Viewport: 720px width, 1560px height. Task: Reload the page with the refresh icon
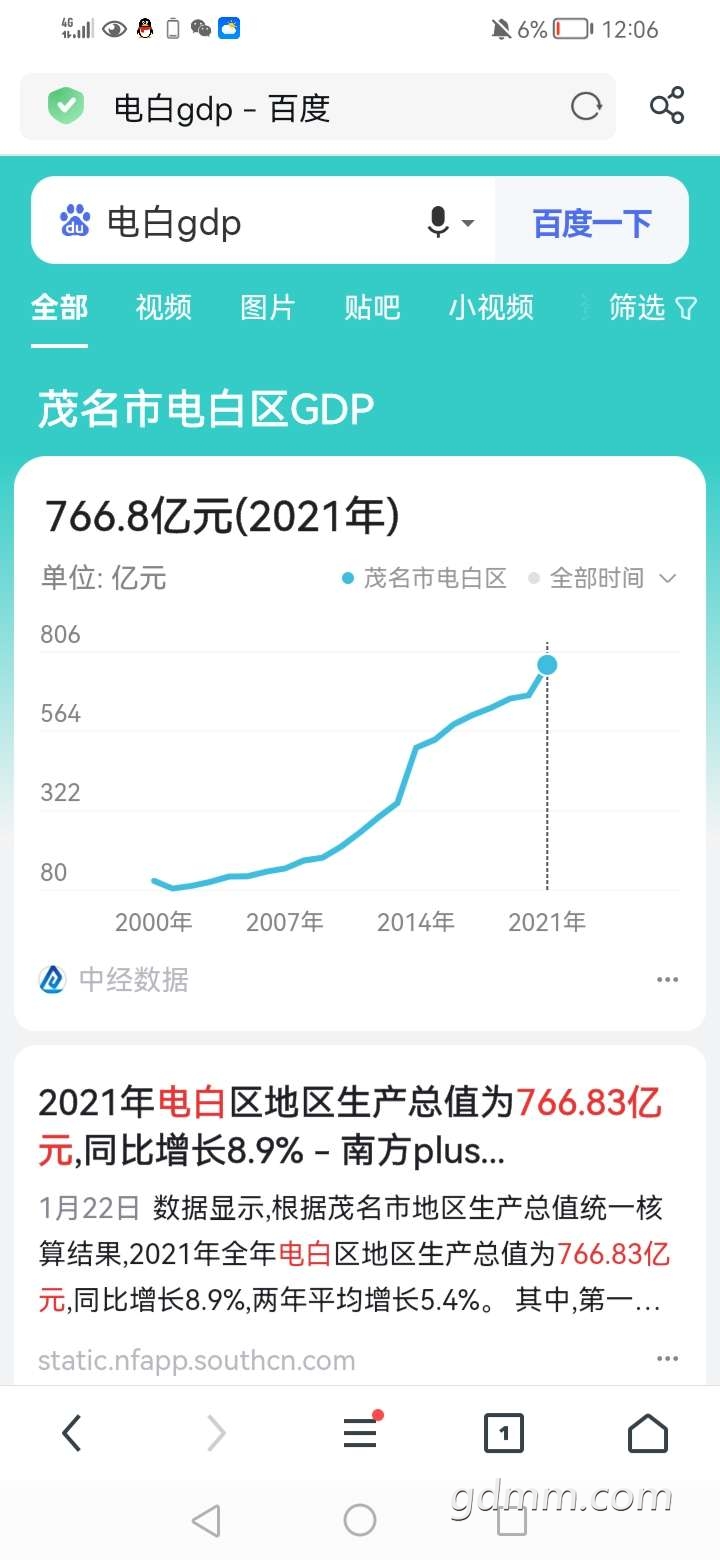(586, 106)
